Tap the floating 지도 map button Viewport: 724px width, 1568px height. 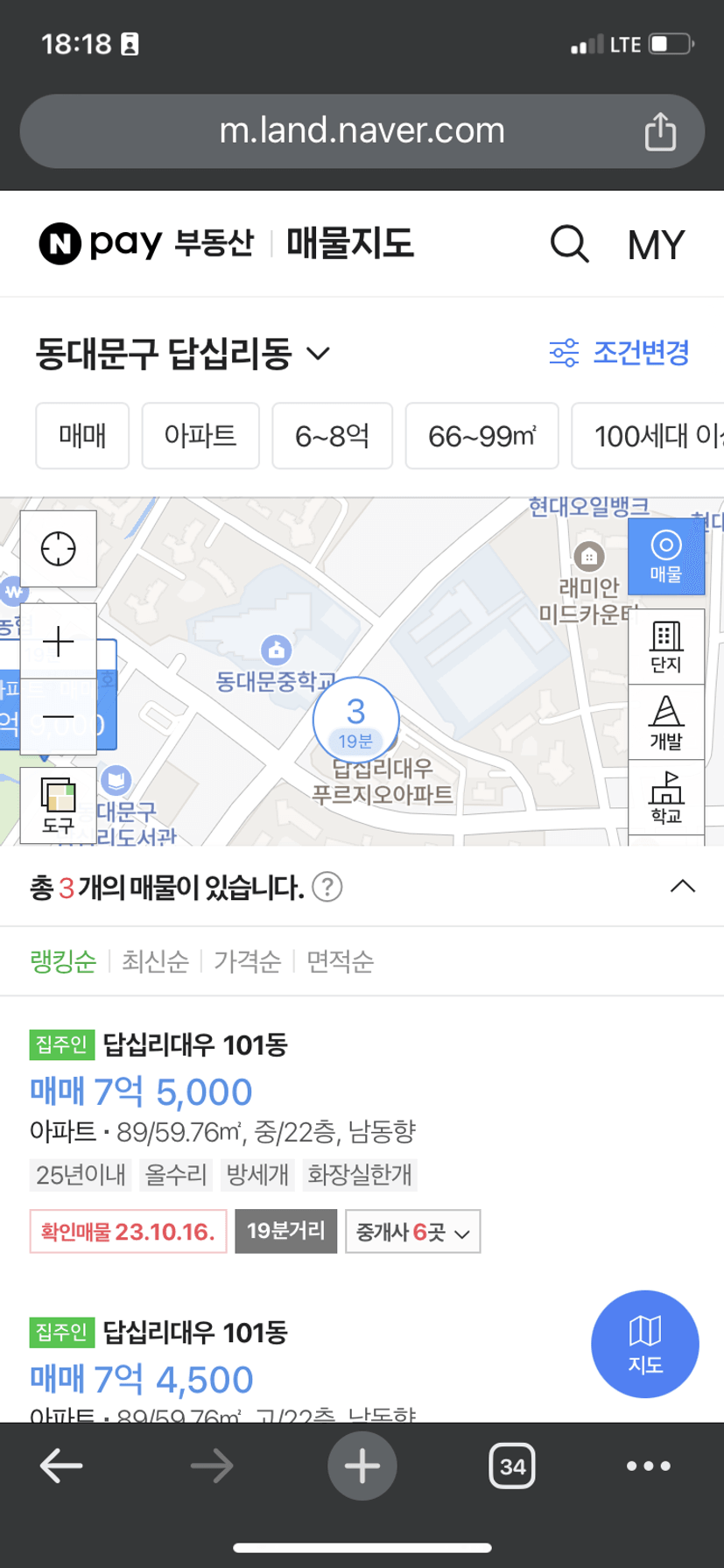645,1344
